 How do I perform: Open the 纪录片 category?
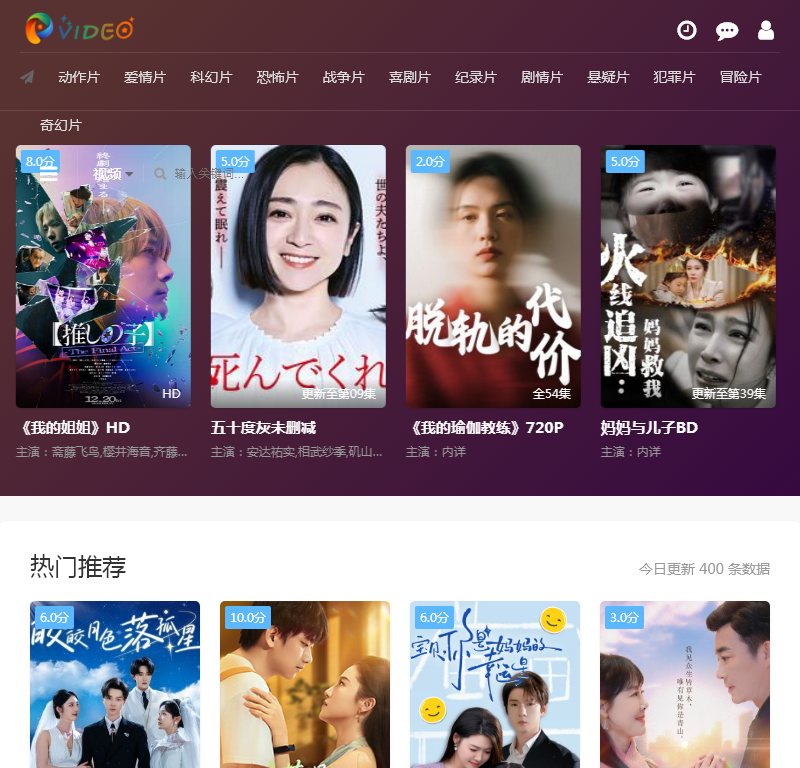(x=475, y=77)
